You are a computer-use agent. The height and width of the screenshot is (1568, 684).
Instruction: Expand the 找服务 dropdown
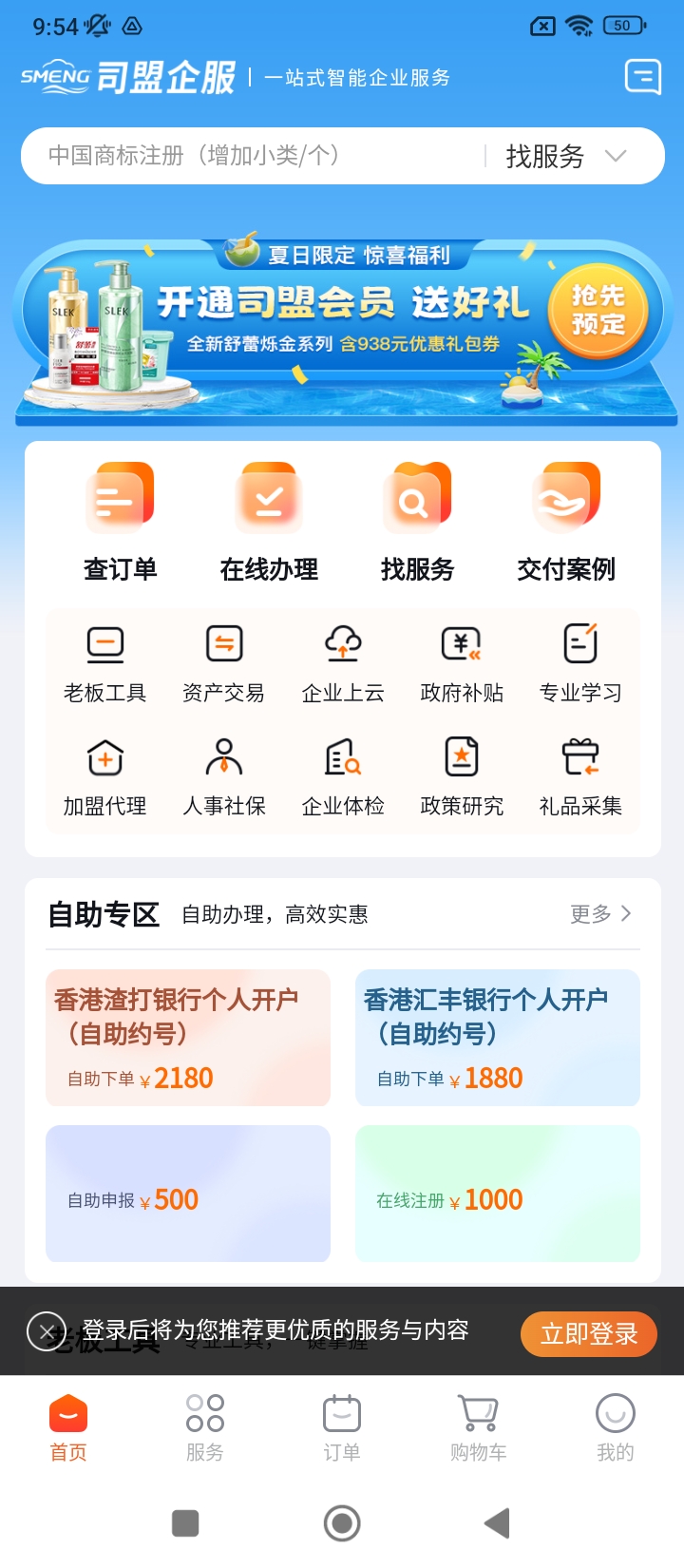[566, 156]
